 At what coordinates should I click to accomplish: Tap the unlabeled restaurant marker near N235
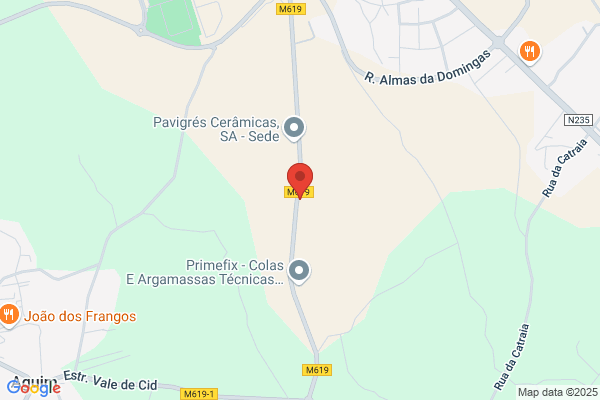point(530,52)
